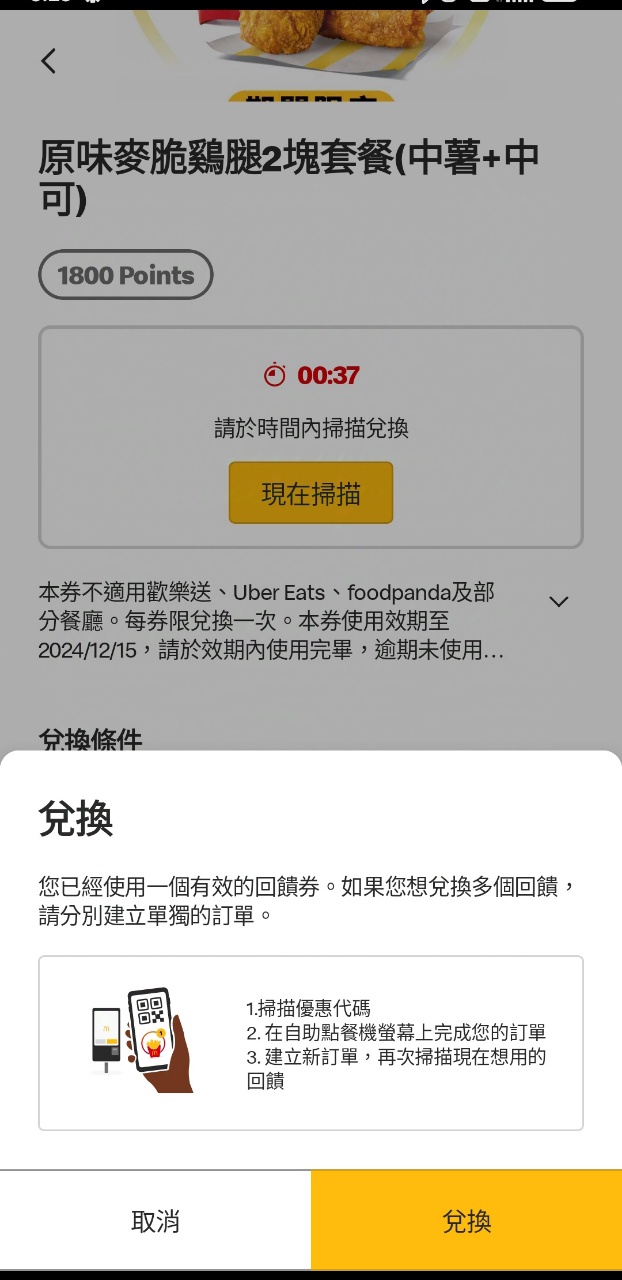
Task: Go back using the top-left arrow
Action: pos(48,61)
